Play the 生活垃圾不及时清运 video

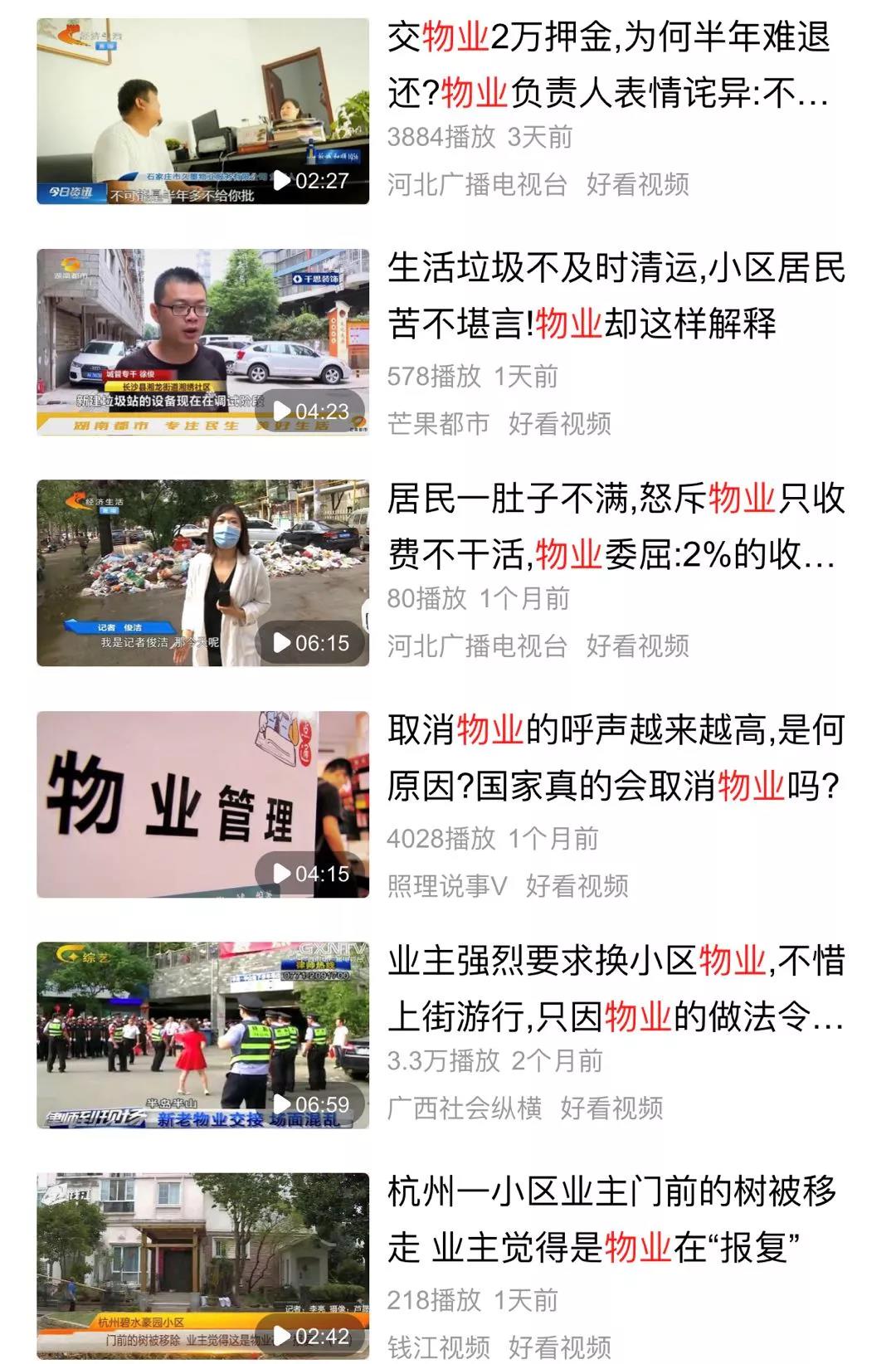pos(202,342)
